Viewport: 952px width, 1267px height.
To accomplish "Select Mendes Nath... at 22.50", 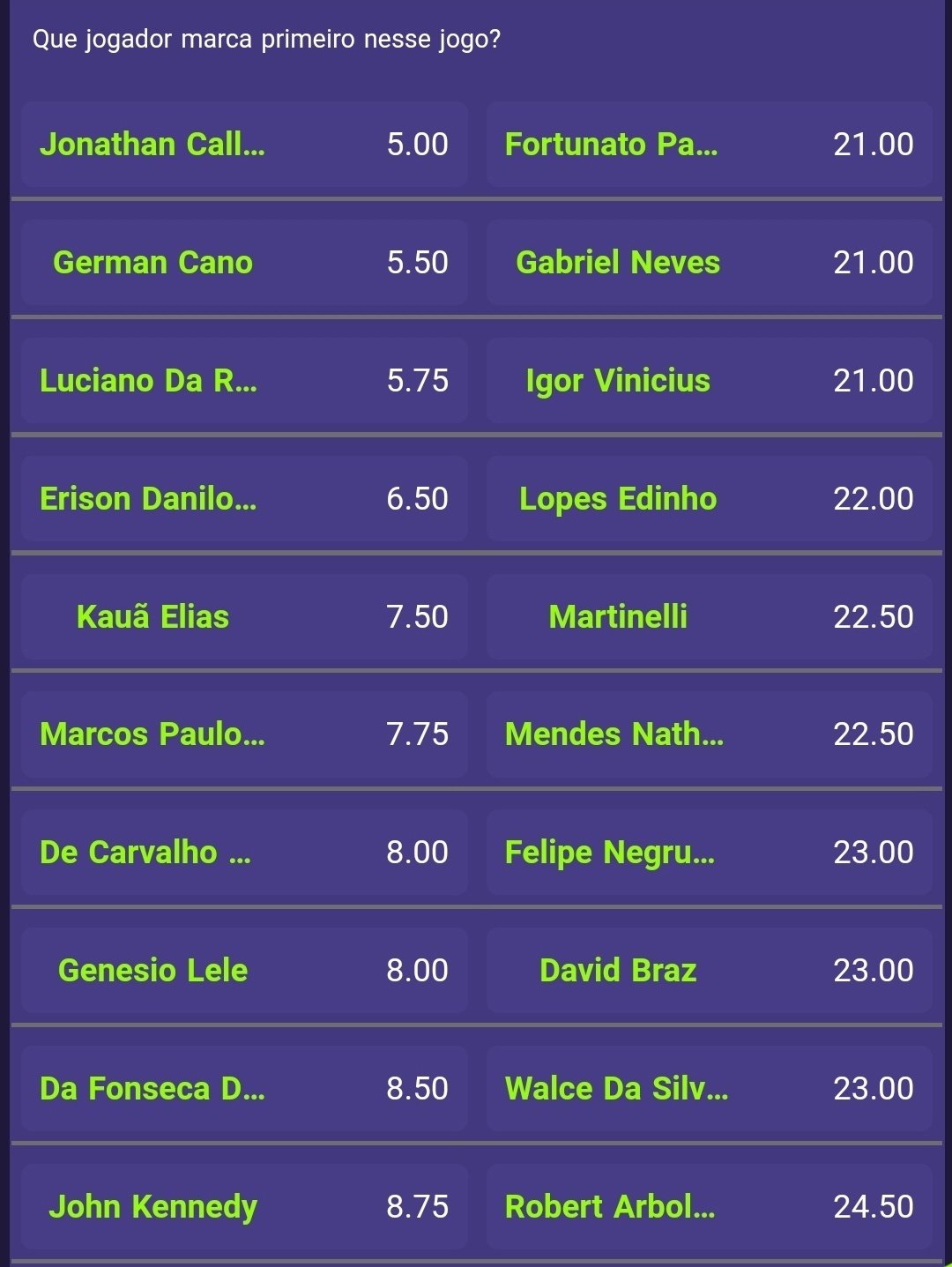I will [x=709, y=734].
